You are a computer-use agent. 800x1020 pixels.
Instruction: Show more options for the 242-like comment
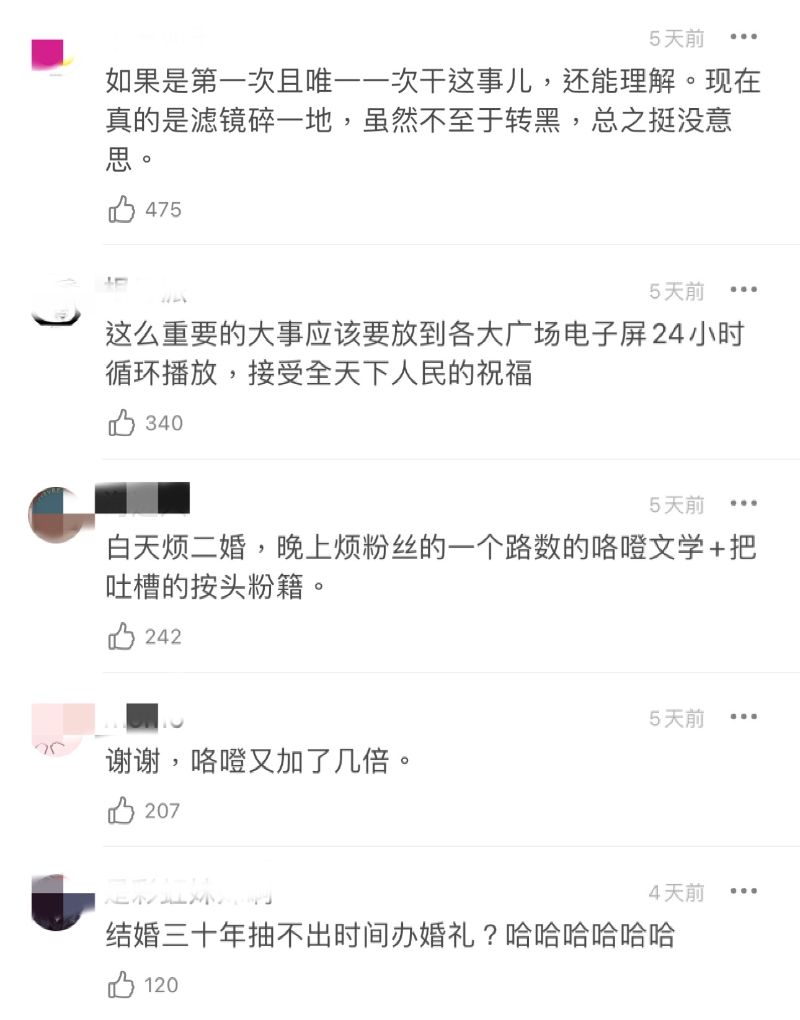coord(743,504)
